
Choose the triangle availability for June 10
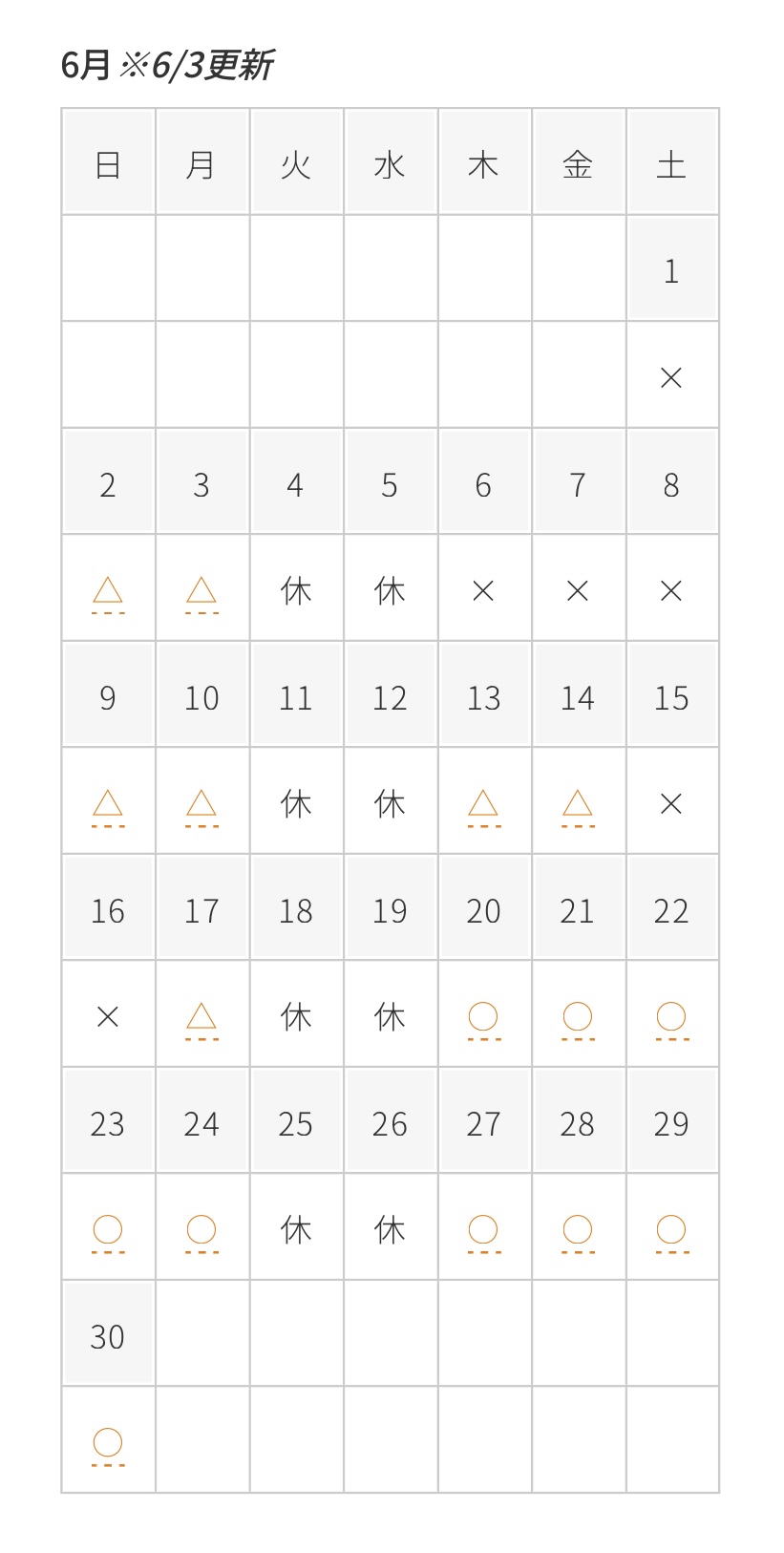pyautogui.click(x=201, y=804)
